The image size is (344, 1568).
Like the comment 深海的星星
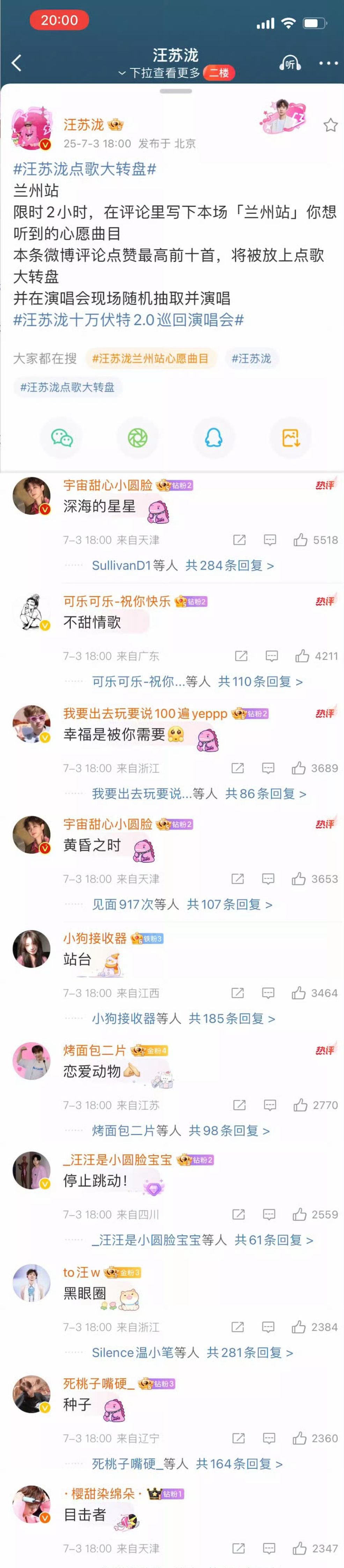click(x=301, y=540)
